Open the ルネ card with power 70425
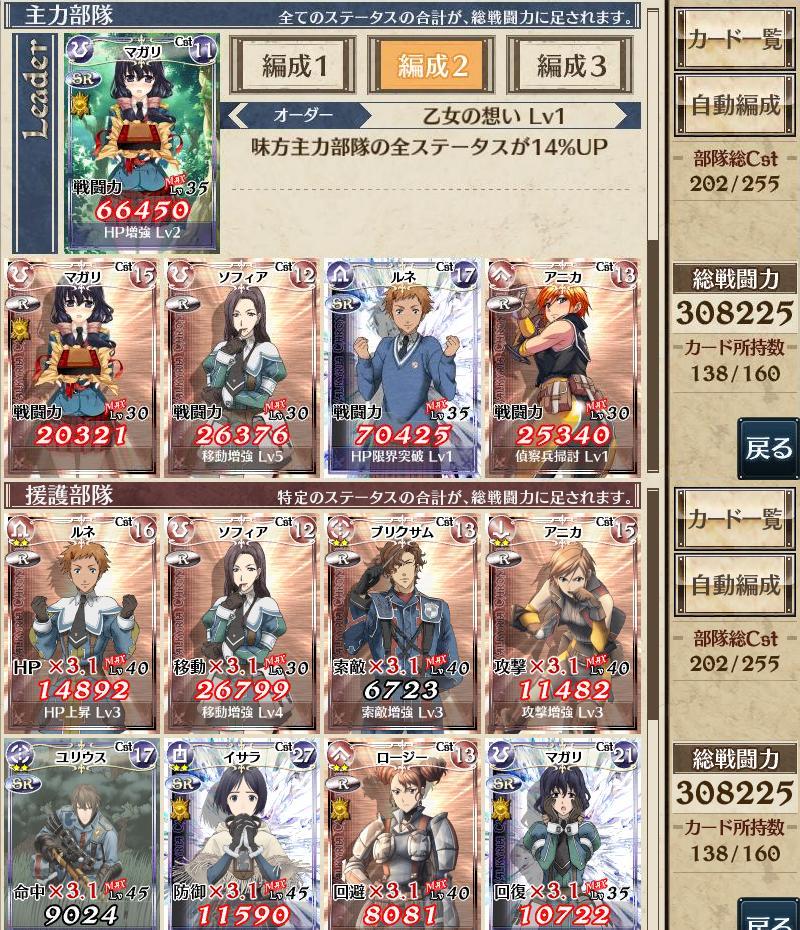This screenshot has height=930, width=800. tap(402, 368)
